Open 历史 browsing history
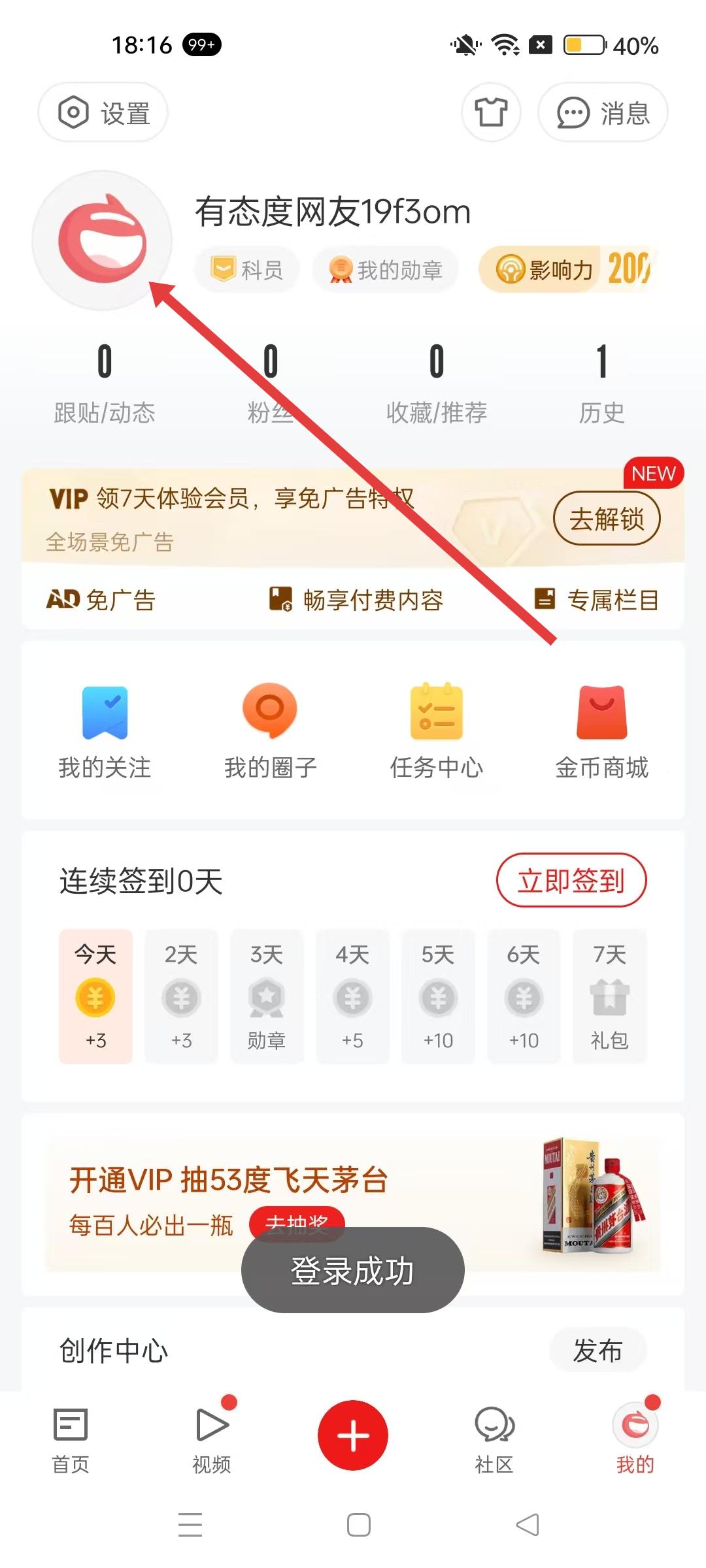Image resolution: width=706 pixels, height=1568 pixels. click(x=601, y=382)
